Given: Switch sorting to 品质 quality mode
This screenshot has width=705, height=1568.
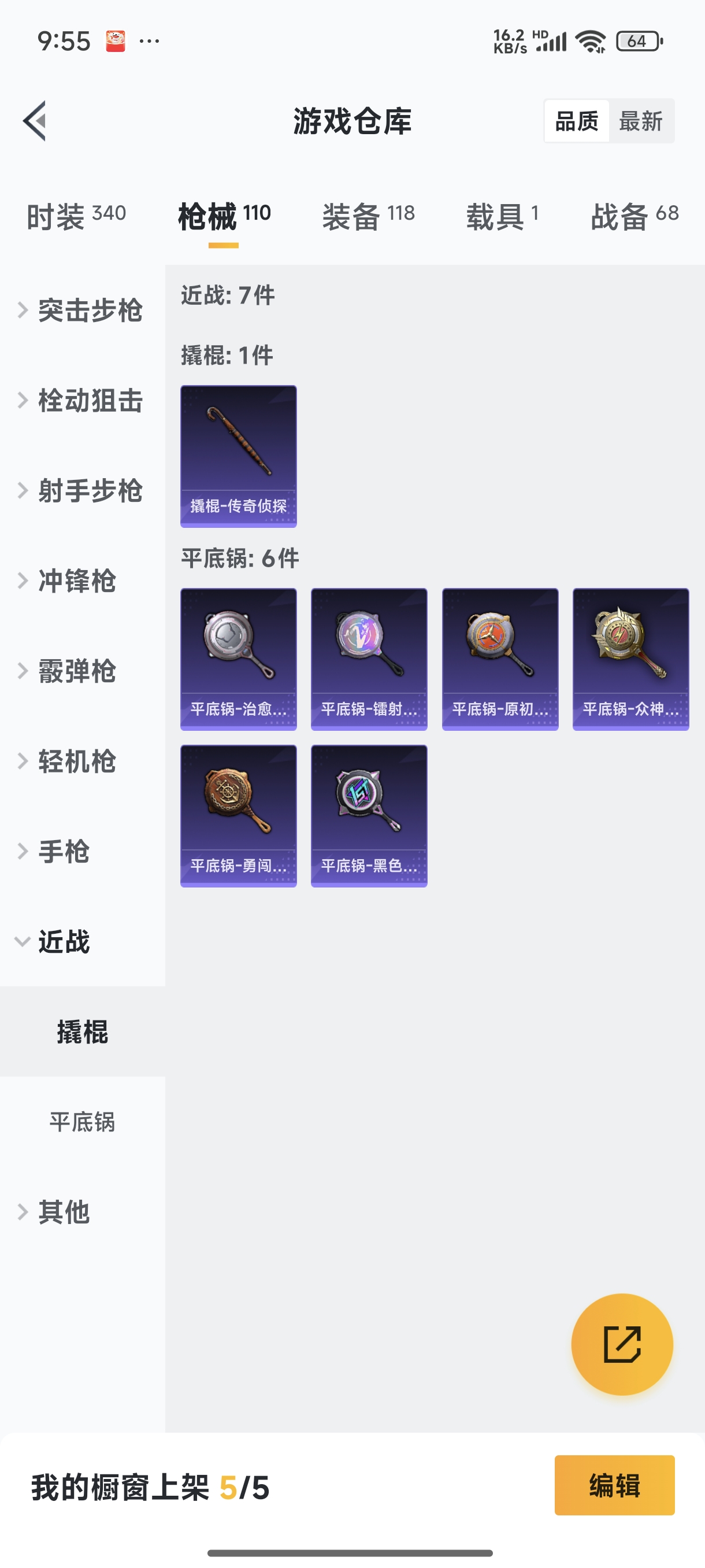Looking at the screenshot, I should click(576, 120).
